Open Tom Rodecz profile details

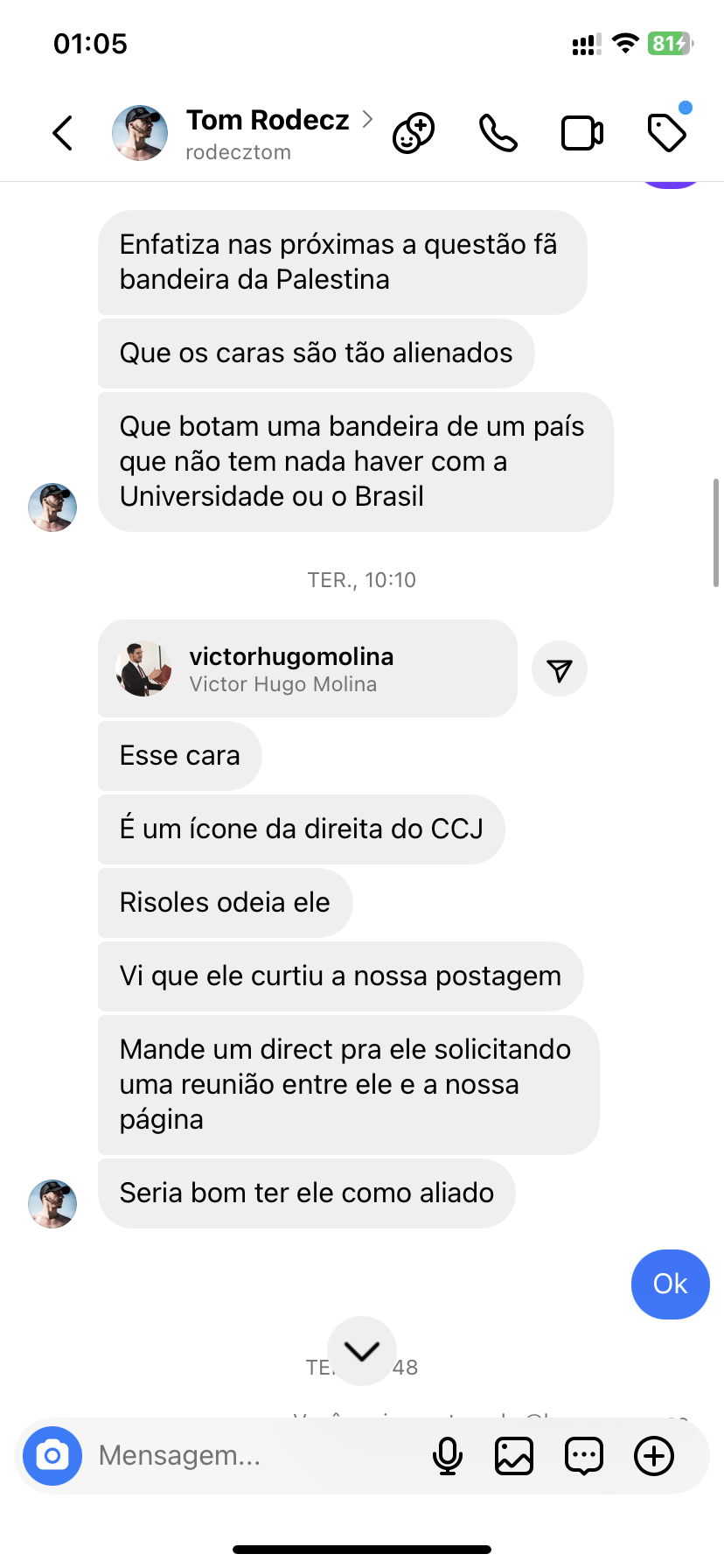point(268,133)
